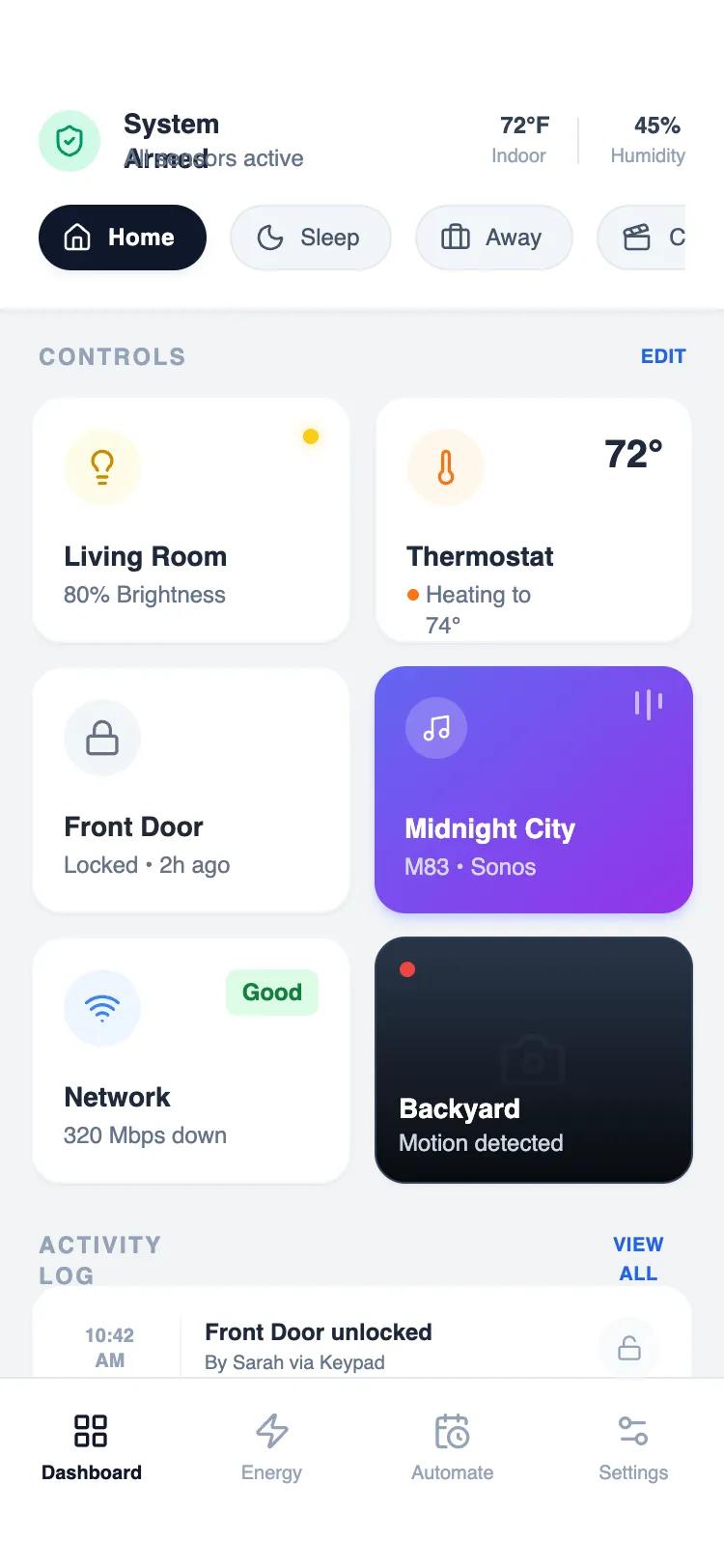The width and height of the screenshot is (724, 1568).
Task: Switch to Sleep mode
Action: coord(310,238)
